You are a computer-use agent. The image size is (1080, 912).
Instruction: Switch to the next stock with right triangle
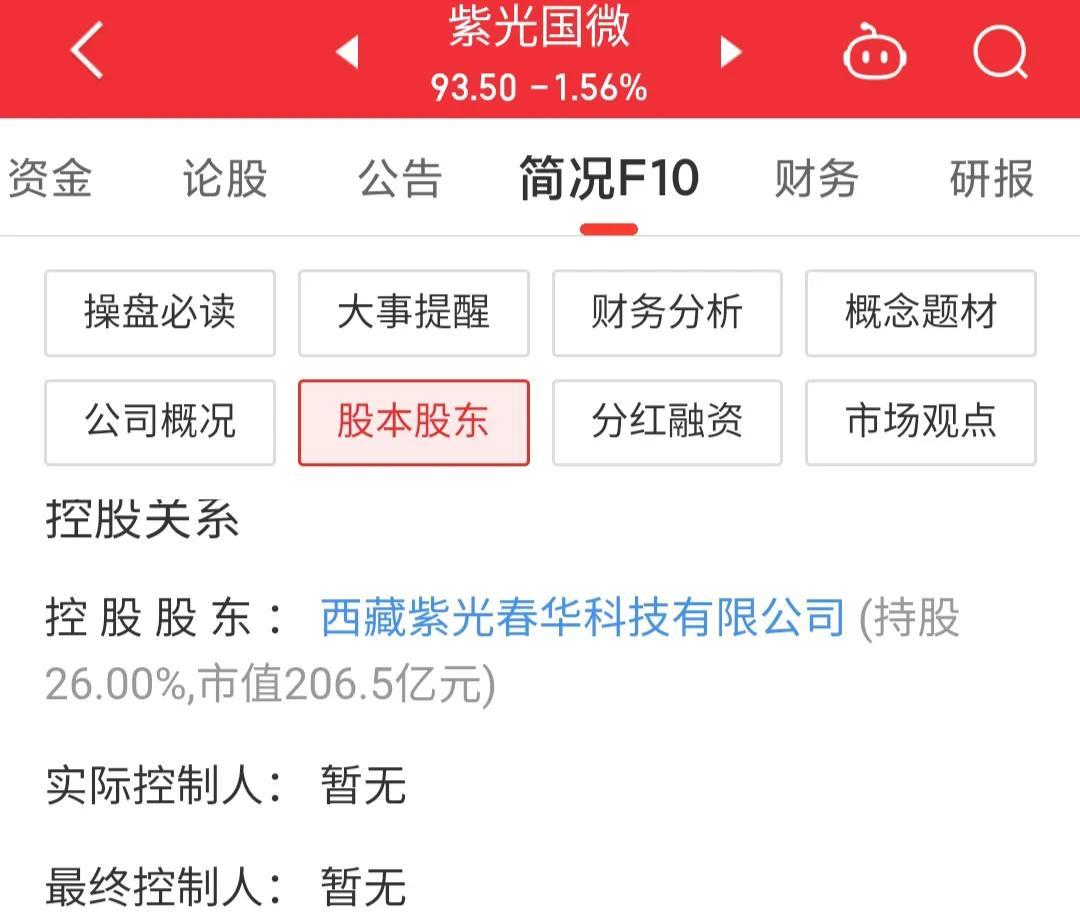coord(731,52)
